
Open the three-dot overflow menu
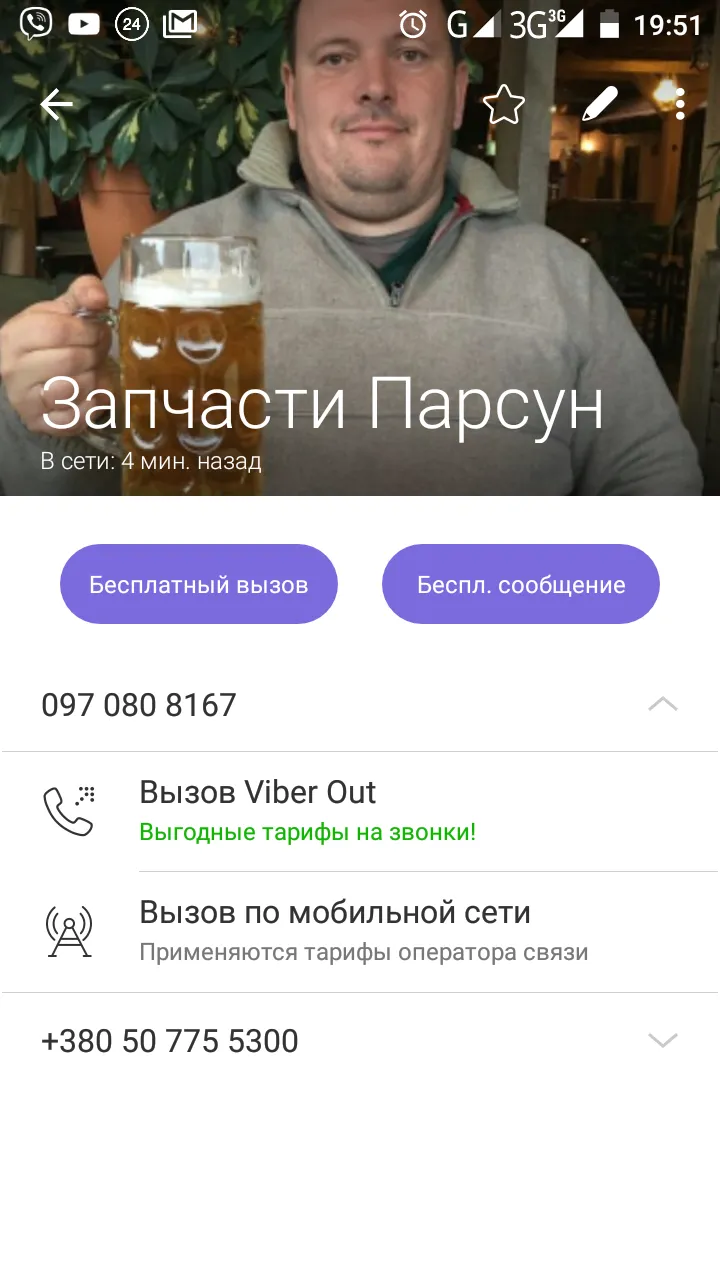tap(680, 104)
